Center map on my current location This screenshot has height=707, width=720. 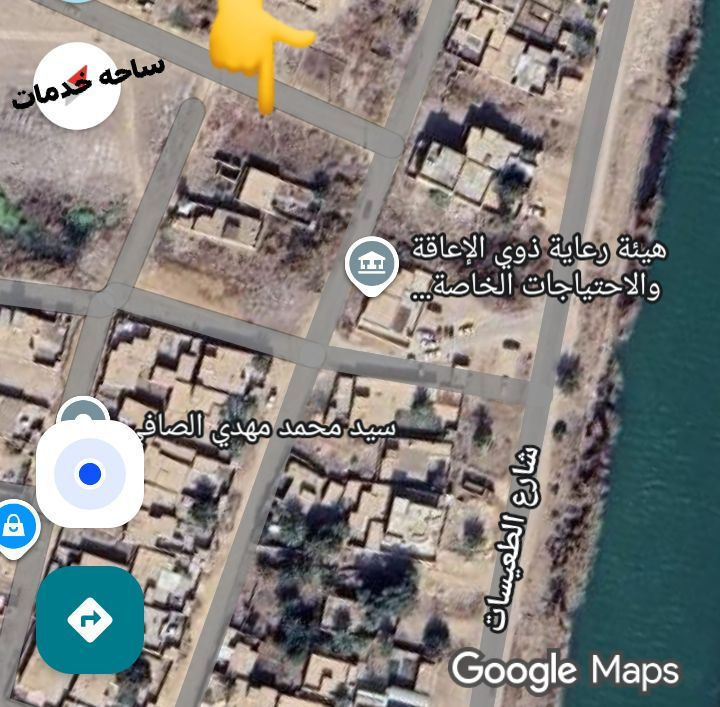90,474
